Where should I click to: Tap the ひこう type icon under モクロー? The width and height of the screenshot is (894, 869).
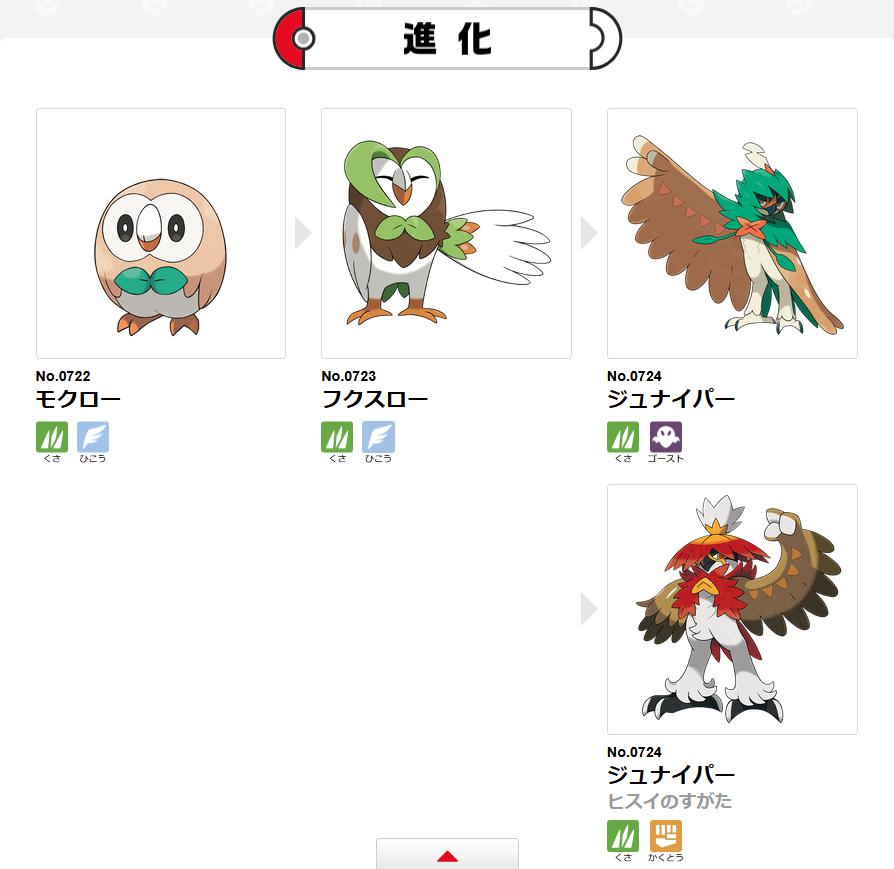pyautogui.click(x=93, y=437)
